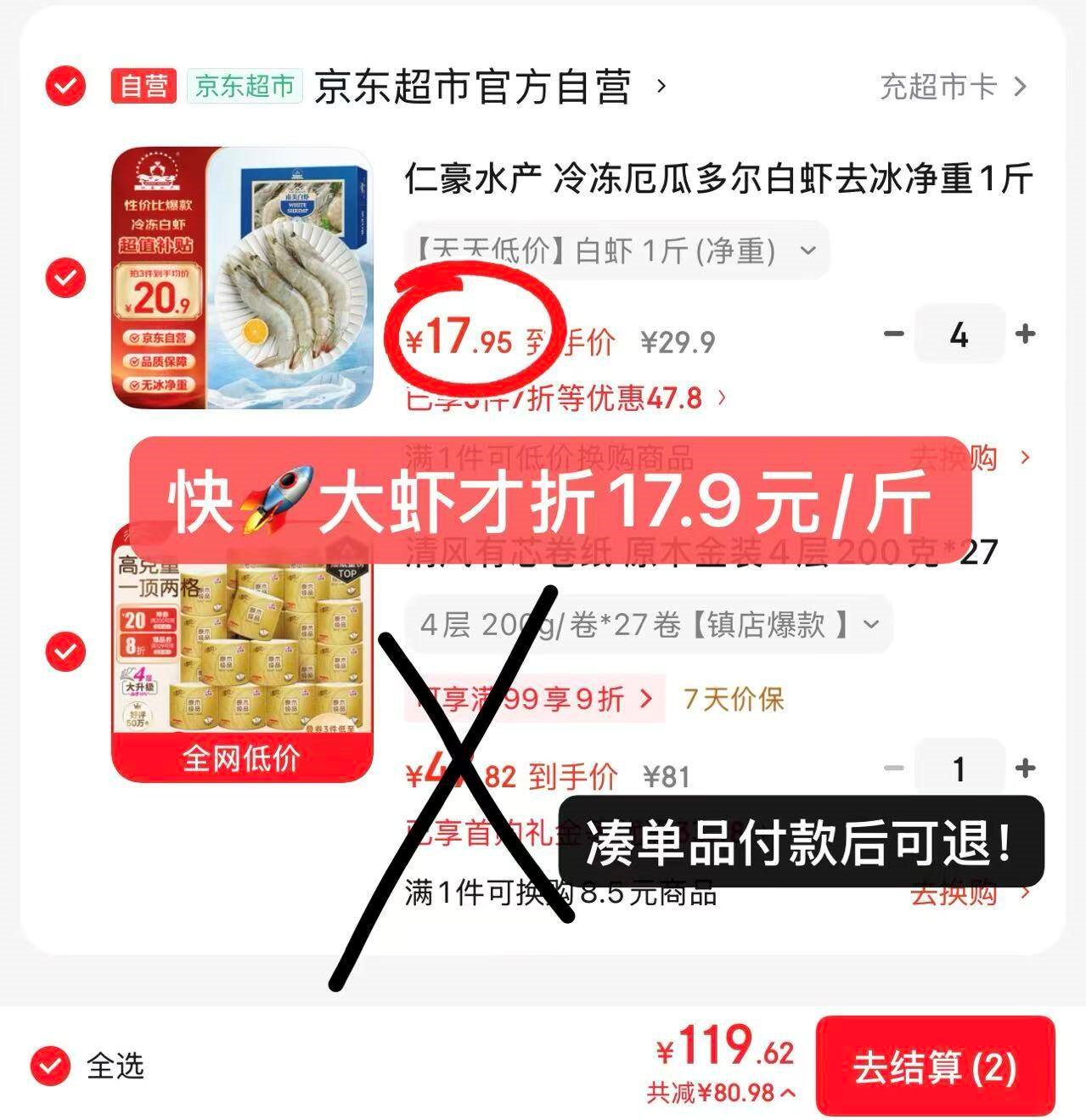This screenshot has width=1086, height=1120.
Task: Open the 清风 tissue paper product image
Action: [x=243, y=654]
